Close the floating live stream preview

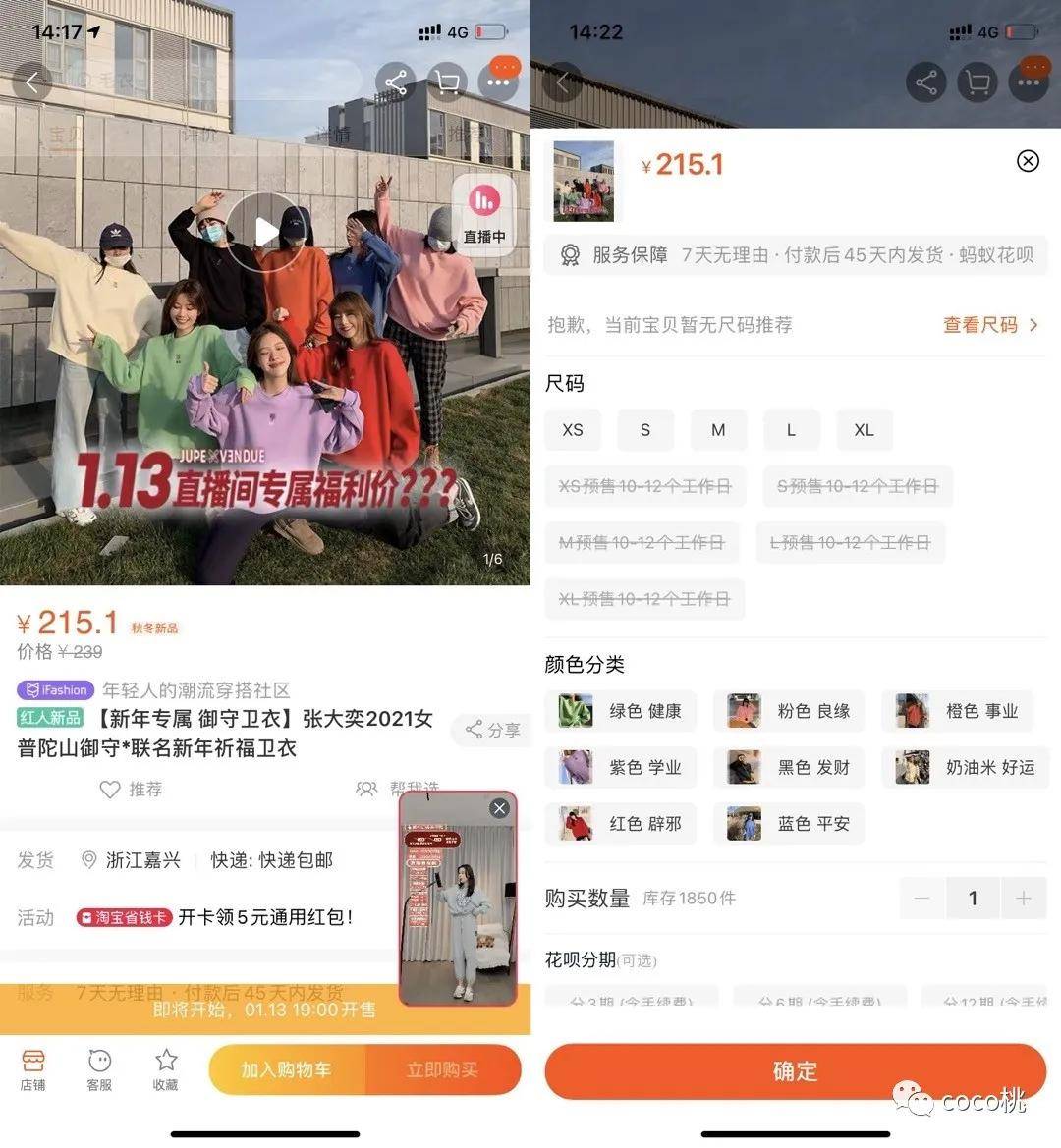tap(499, 808)
